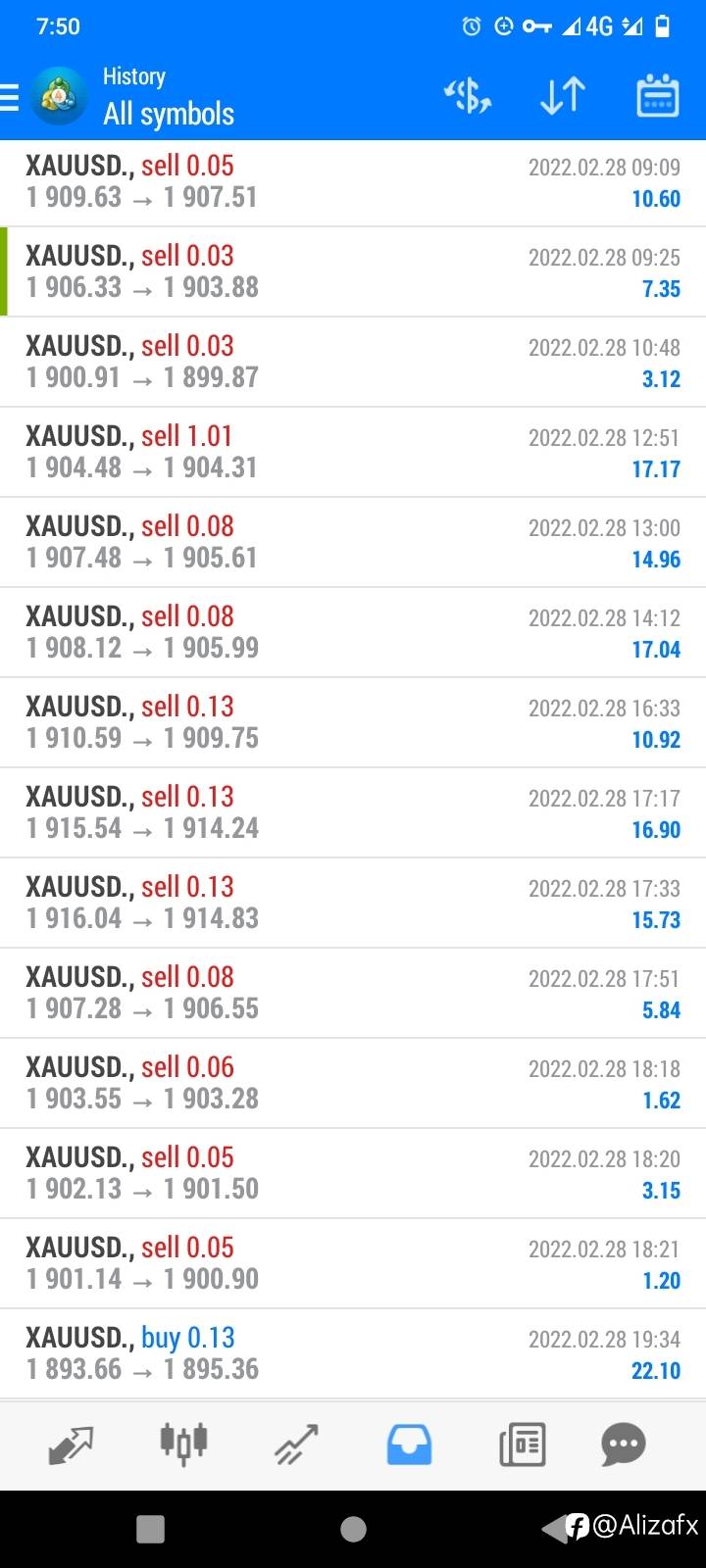Go to the system home screen
Viewport: 706px width, 1568px height.
point(353,1529)
